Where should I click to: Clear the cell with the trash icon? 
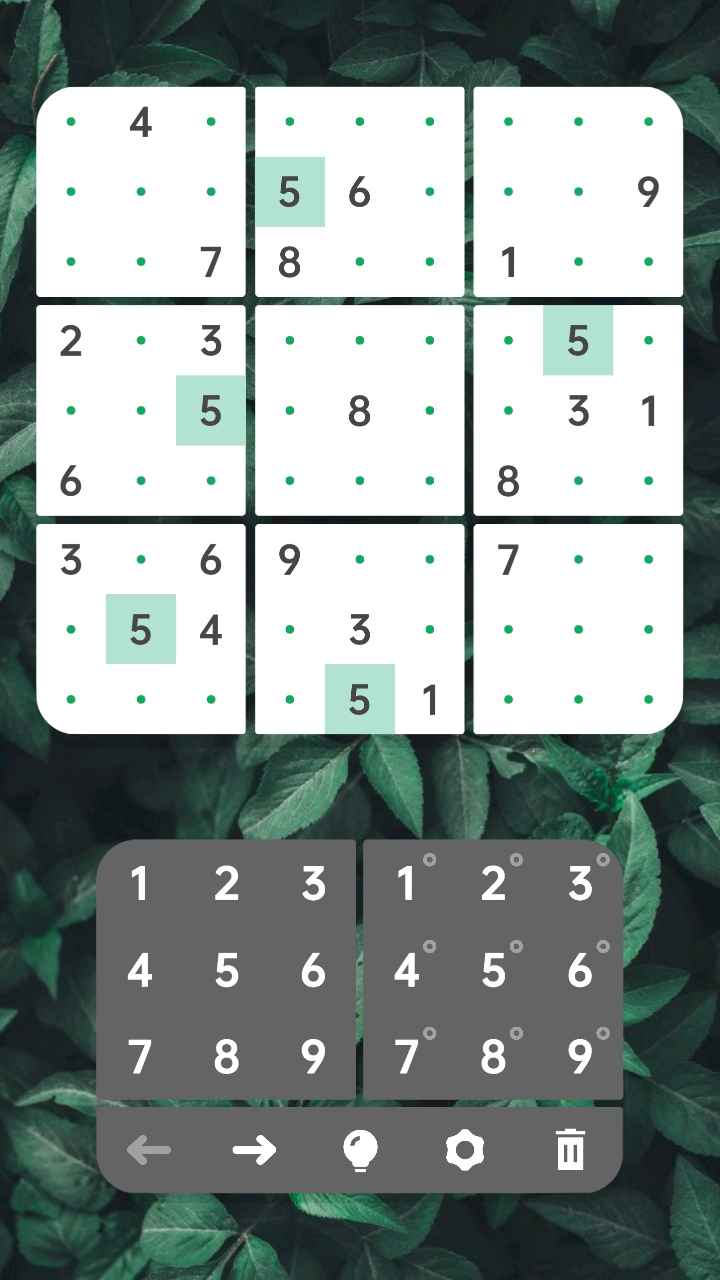click(x=570, y=1151)
